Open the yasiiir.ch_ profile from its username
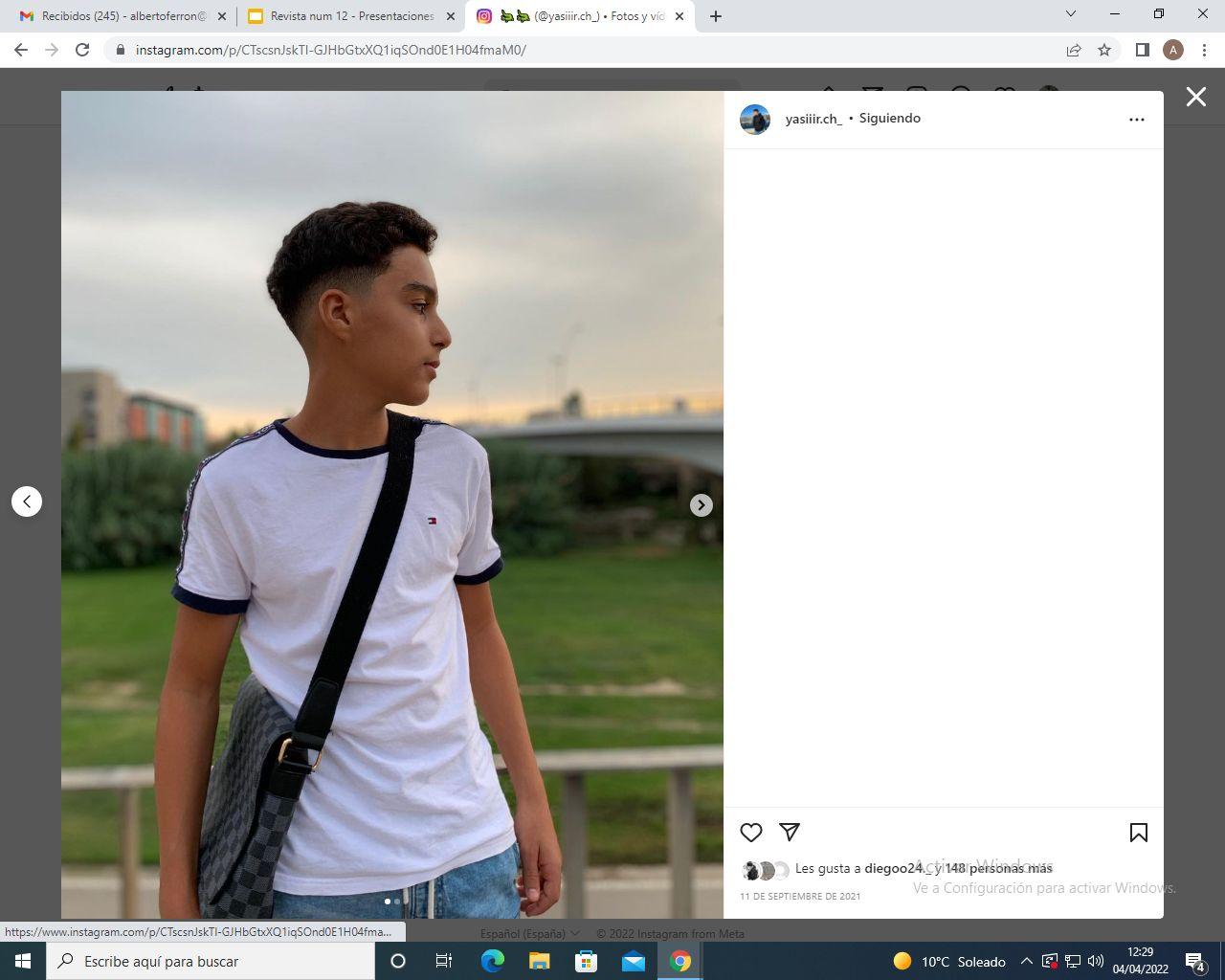Screen dimensions: 1225x980 pos(813,119)
